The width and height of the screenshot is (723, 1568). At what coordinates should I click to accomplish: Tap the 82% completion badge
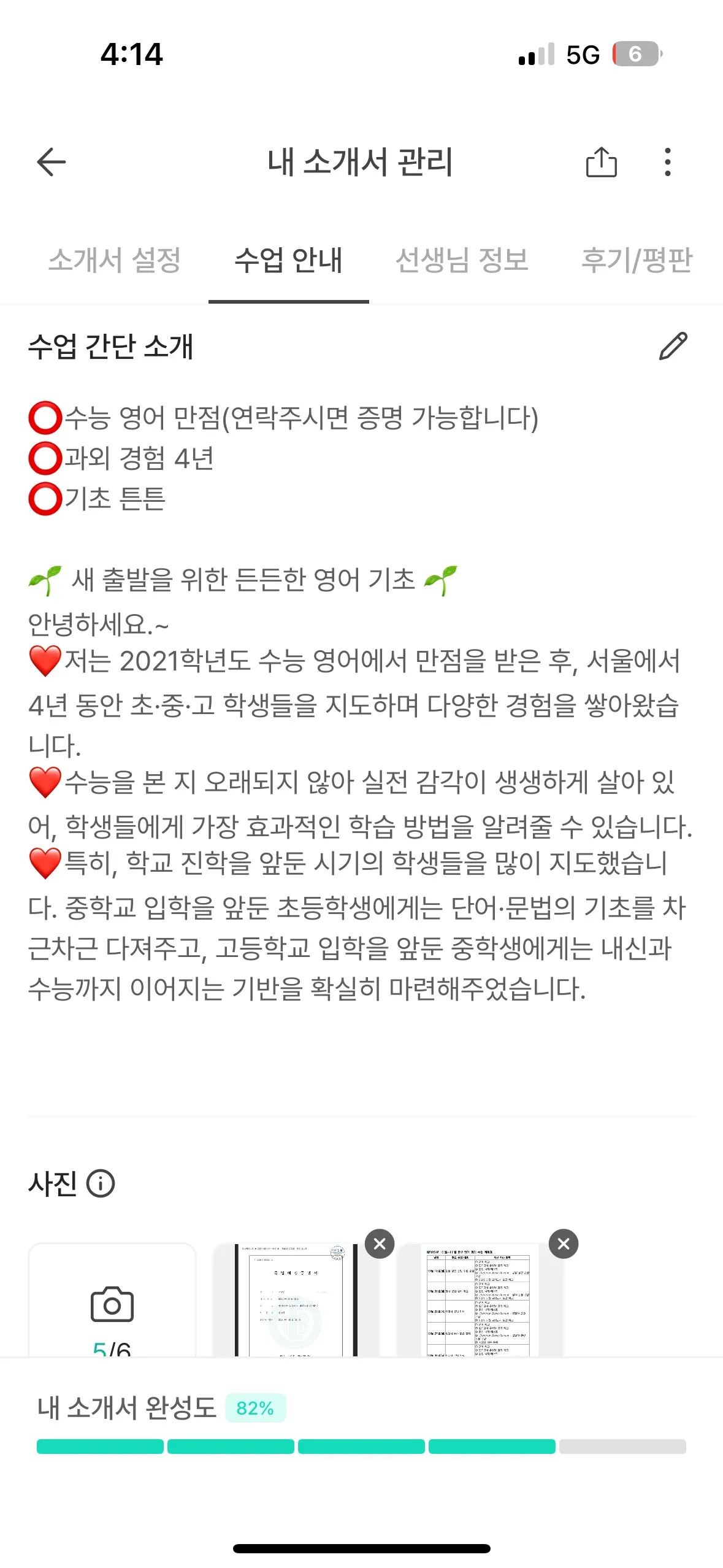254,1405
